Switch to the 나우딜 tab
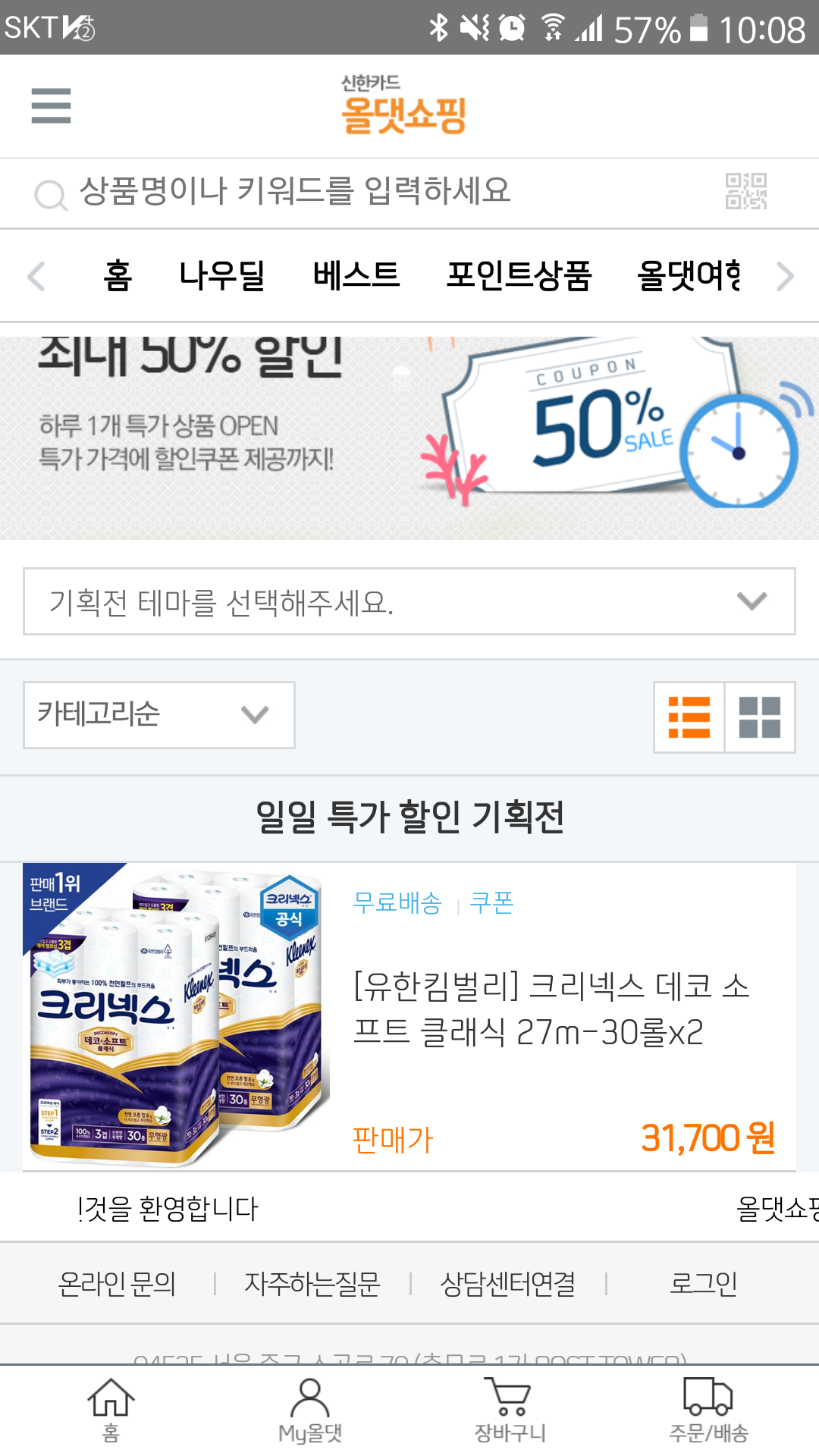Screen dimensions: 819x1456 tap(222, 275)
